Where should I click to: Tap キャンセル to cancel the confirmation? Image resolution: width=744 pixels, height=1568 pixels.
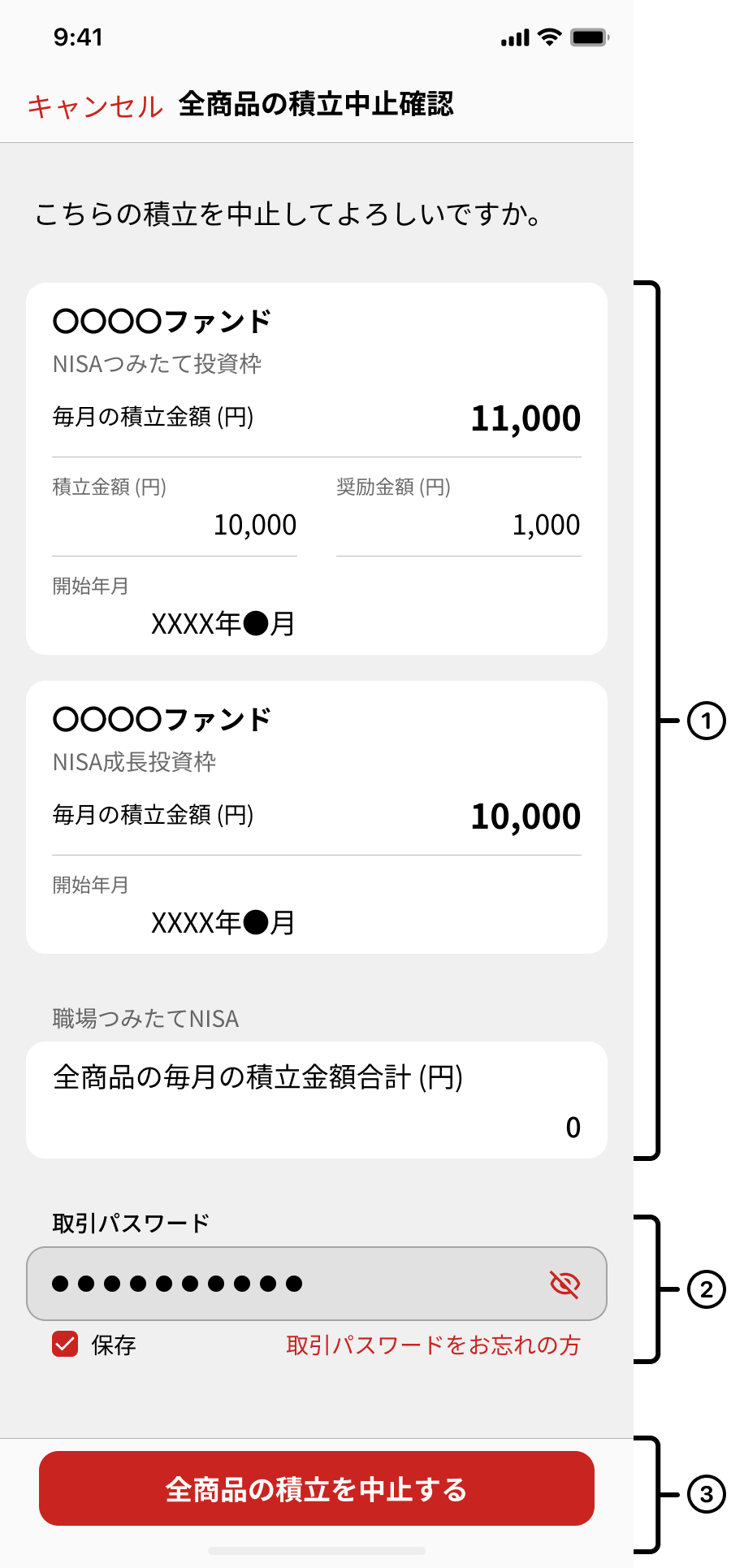95,106
